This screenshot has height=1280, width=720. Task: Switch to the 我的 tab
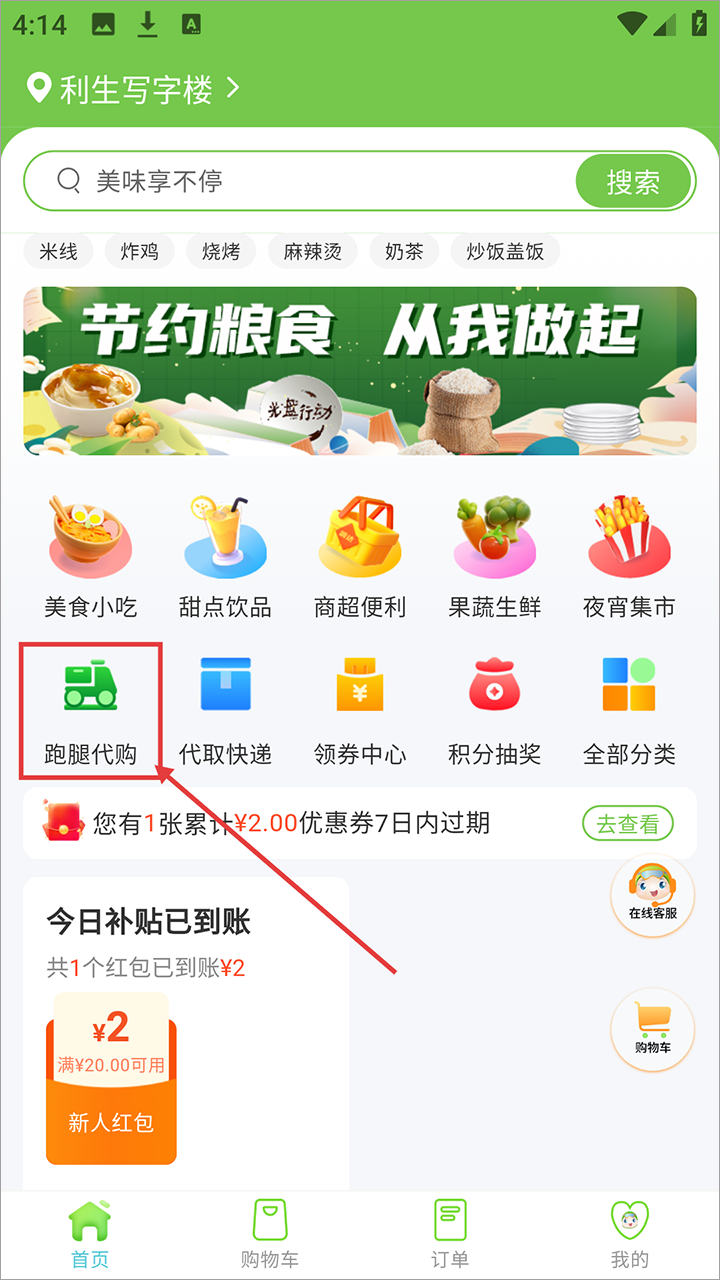click(x=630, y=1234)
